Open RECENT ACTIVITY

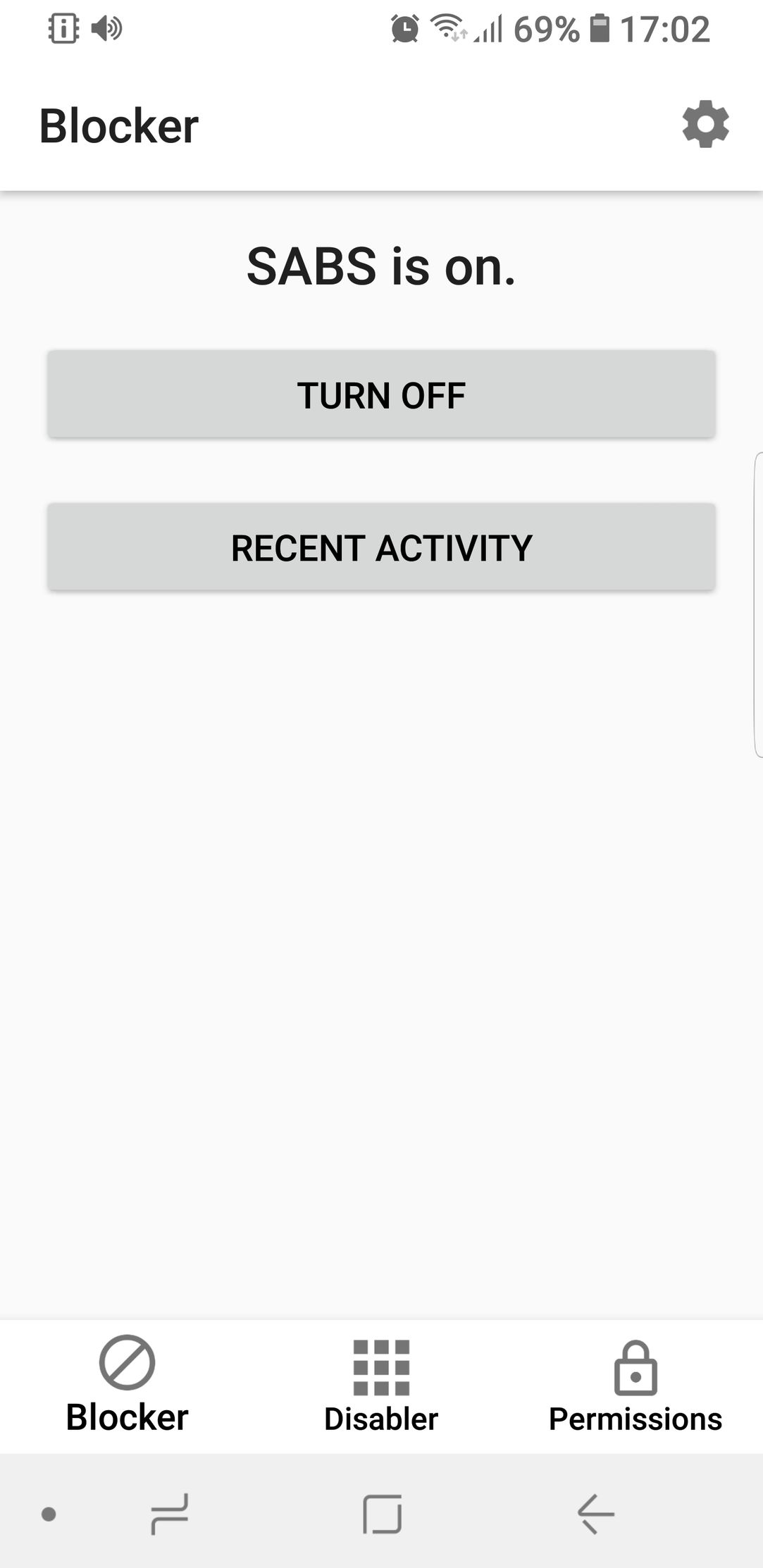point(381,547)
